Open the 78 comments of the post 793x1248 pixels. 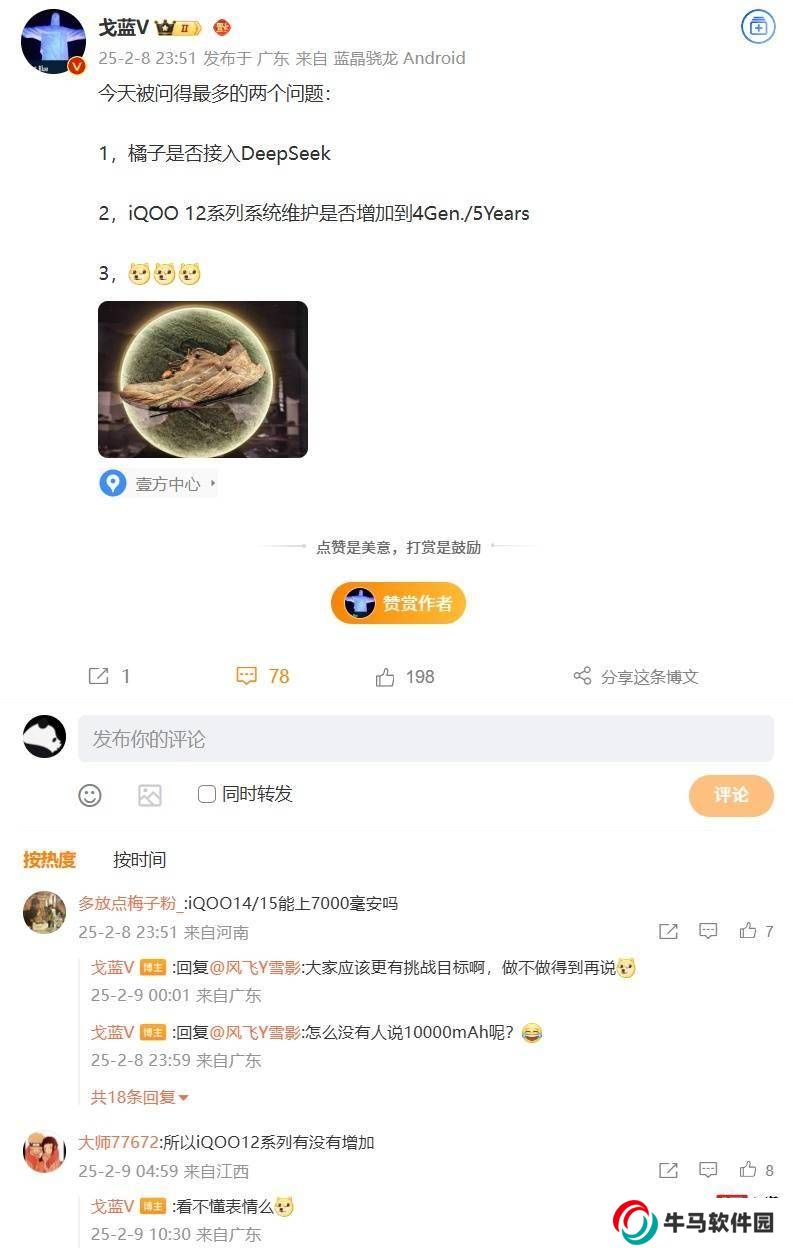click(x=262, y=677)
